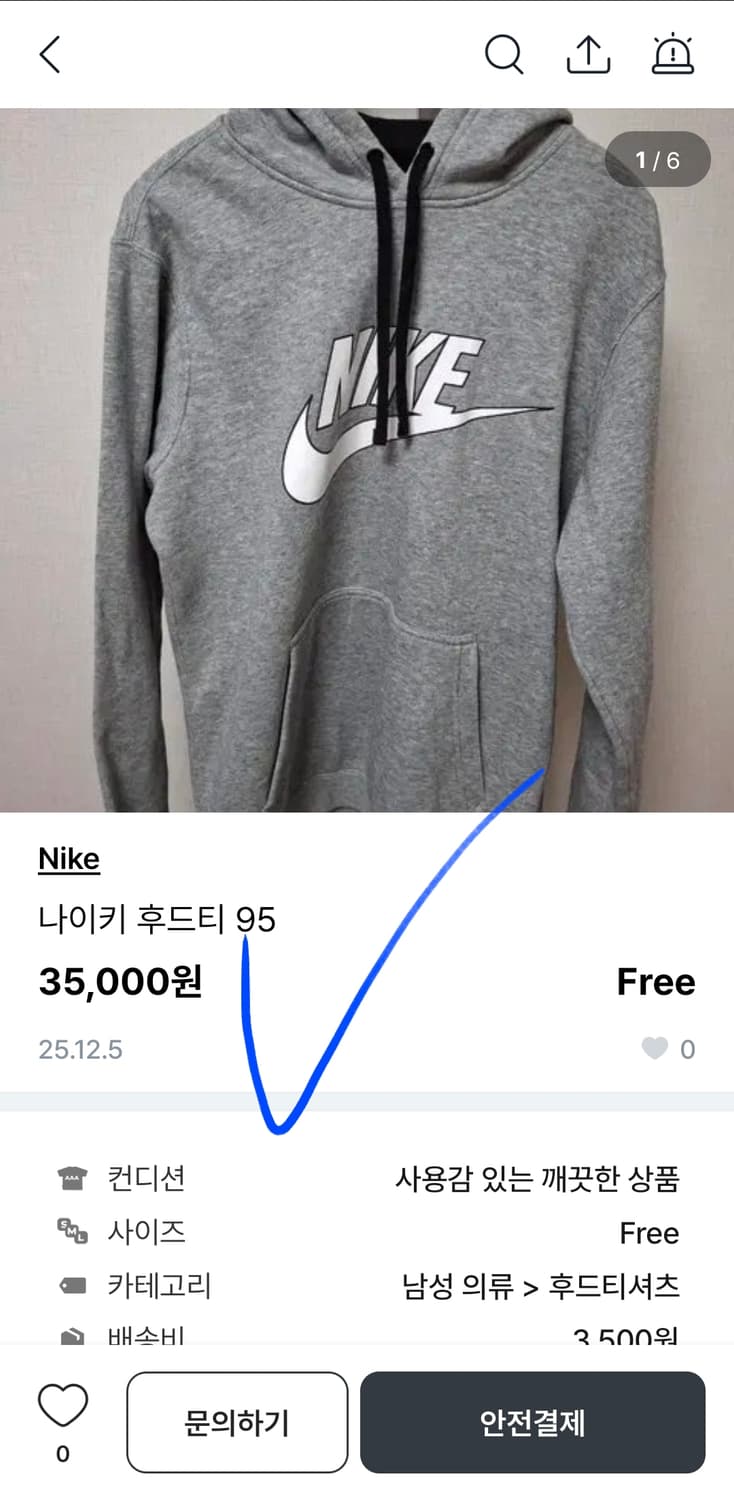Toggle the like heart next to 0
This screenshot has height=1500, width=734.
[x=655, y=1048]
